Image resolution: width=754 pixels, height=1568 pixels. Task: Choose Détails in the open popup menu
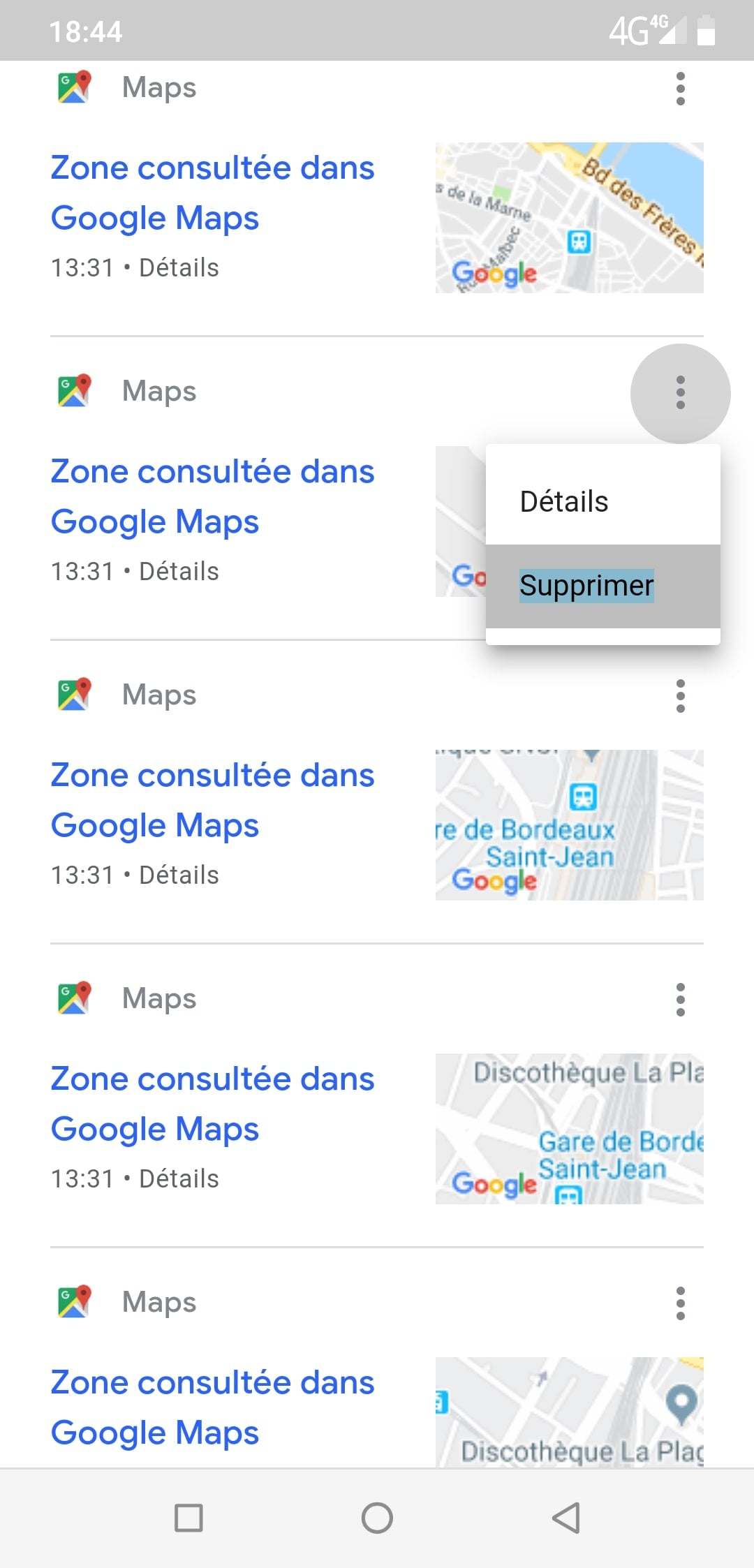[564, 501]
